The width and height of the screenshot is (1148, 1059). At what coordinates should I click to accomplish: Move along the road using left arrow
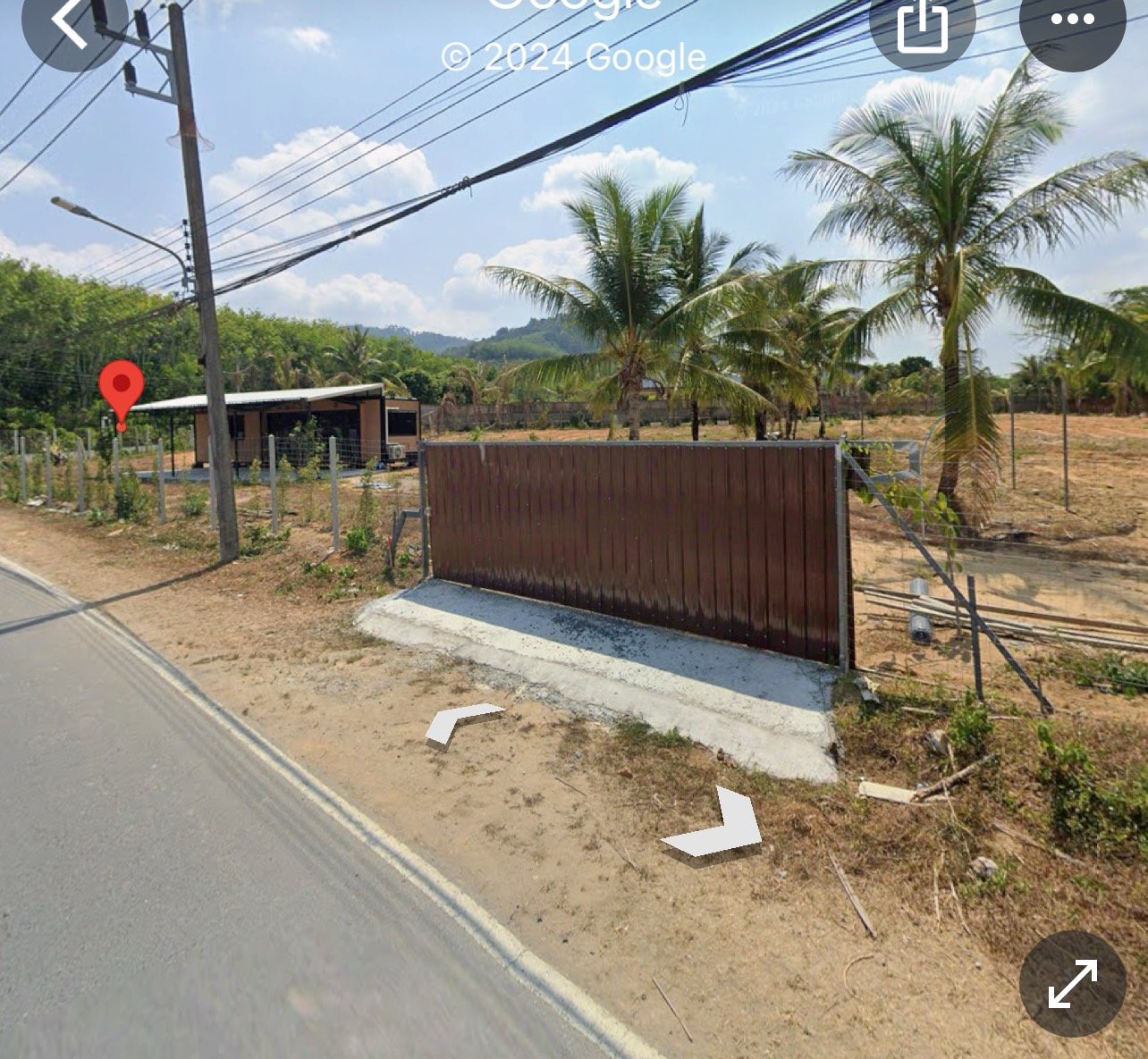462,721
